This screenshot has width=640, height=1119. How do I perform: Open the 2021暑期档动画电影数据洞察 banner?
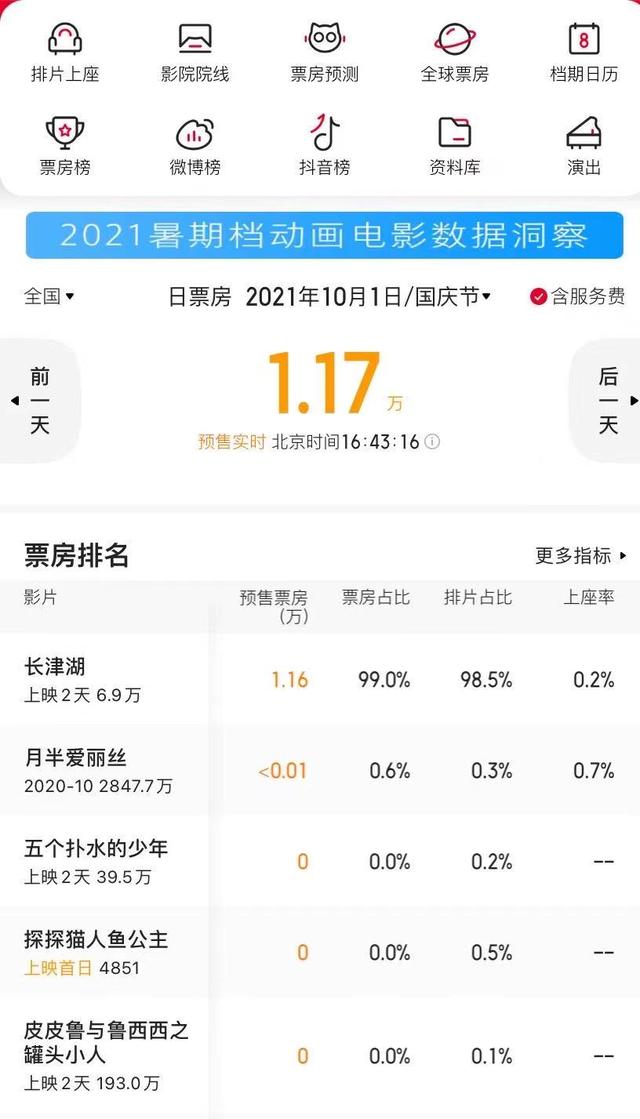pos(325,236)
